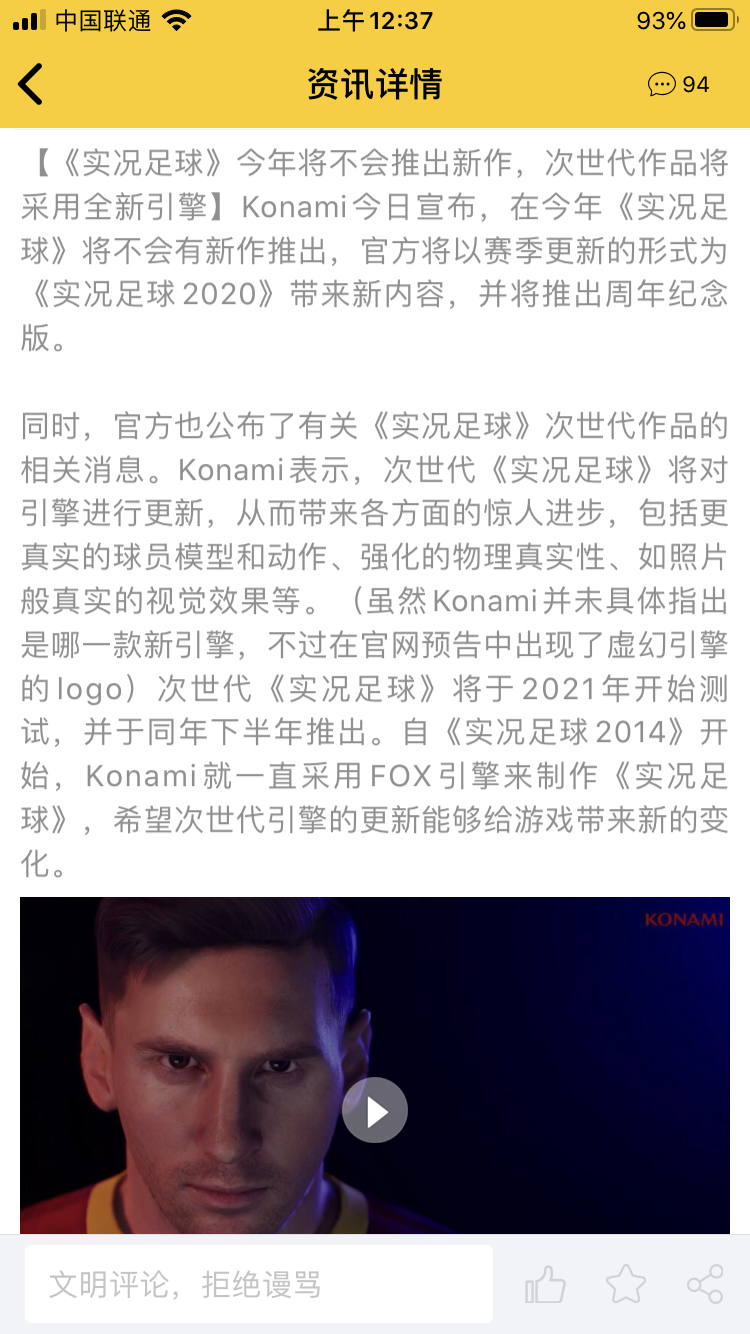Play the Konami trailer video
This screenshot has height=1334, width=750.
(x=375, y=1110)
